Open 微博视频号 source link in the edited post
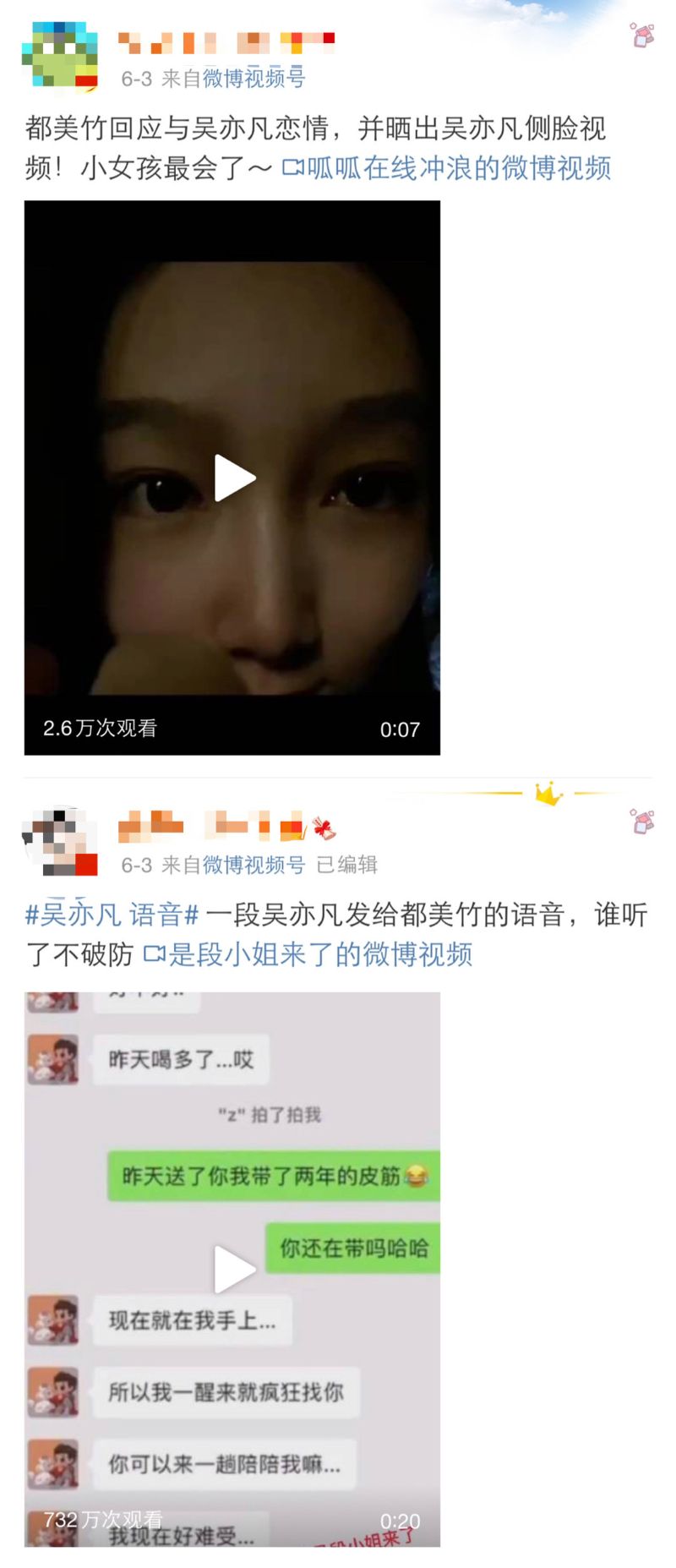 point(253,865)
